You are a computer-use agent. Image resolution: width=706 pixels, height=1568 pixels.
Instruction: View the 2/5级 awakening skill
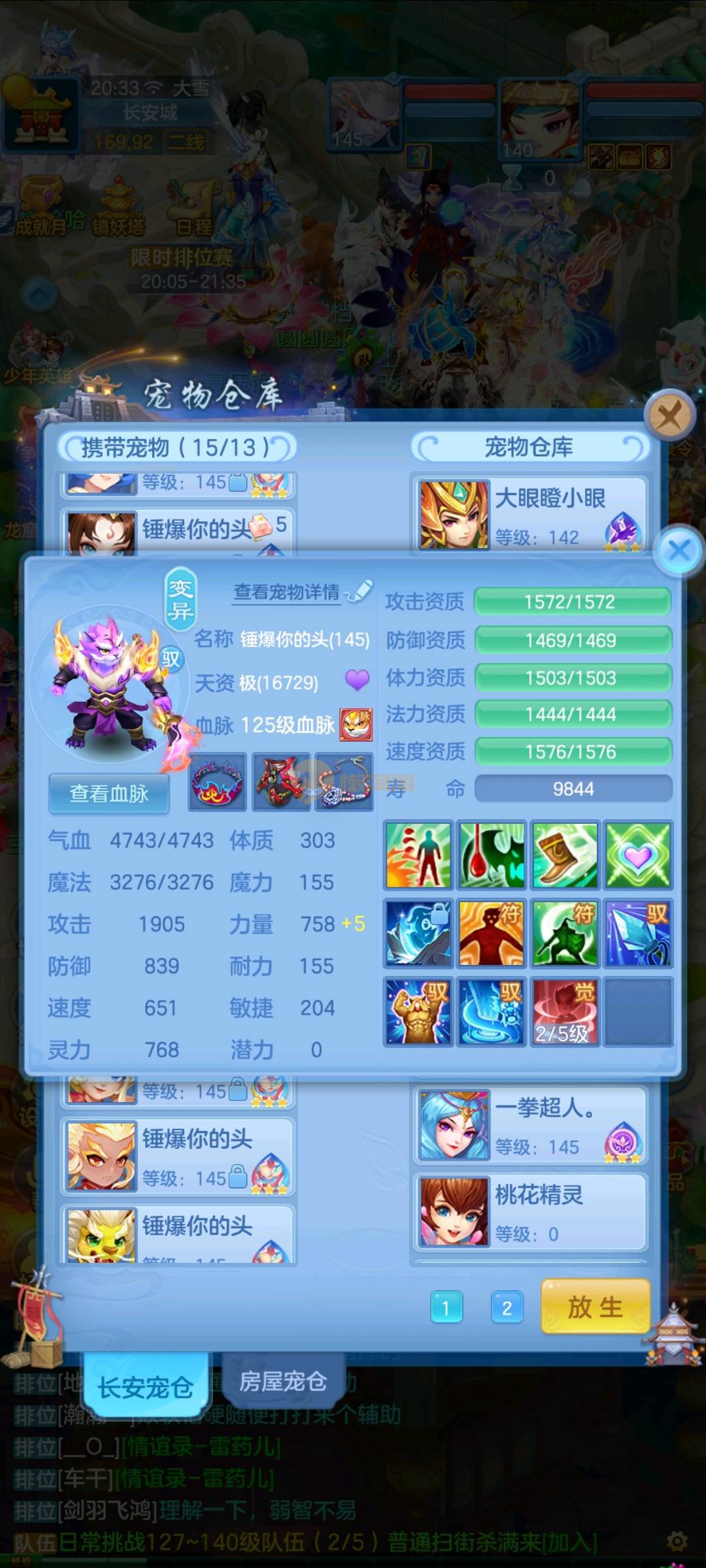click(x=565, y=1011)
